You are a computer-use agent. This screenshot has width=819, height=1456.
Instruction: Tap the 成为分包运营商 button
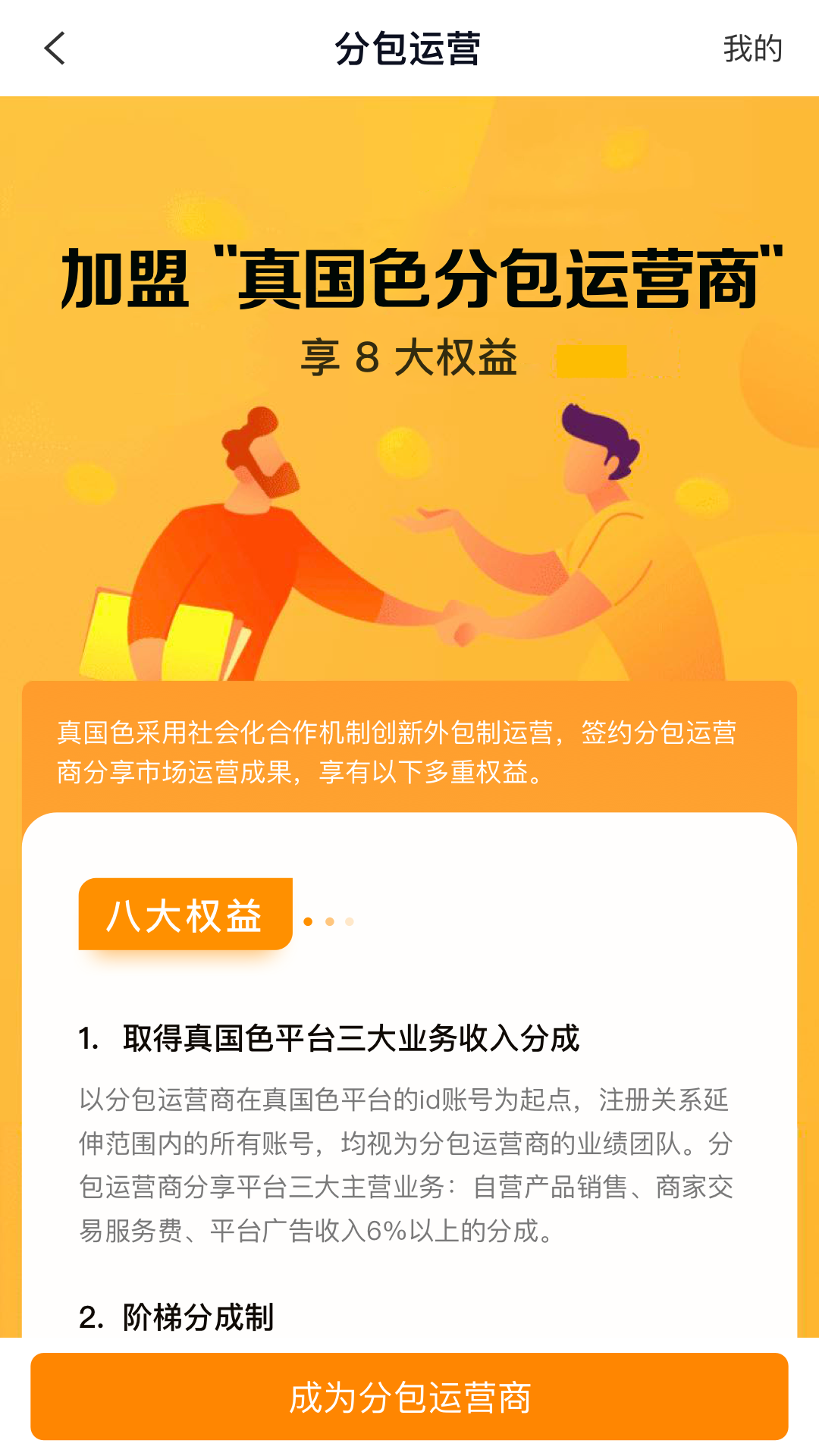[409, 1396]
